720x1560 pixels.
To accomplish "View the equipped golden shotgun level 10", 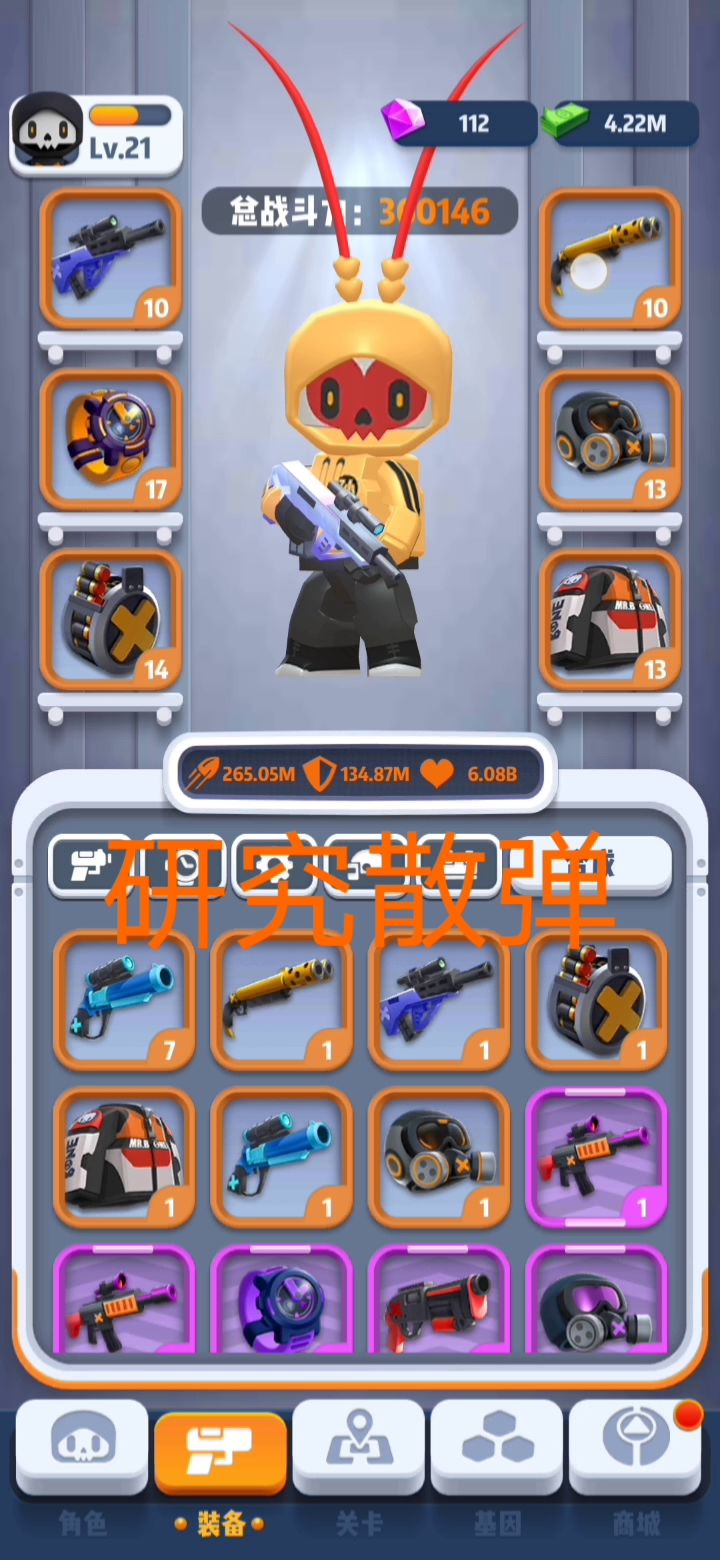I will click(610, 259).
